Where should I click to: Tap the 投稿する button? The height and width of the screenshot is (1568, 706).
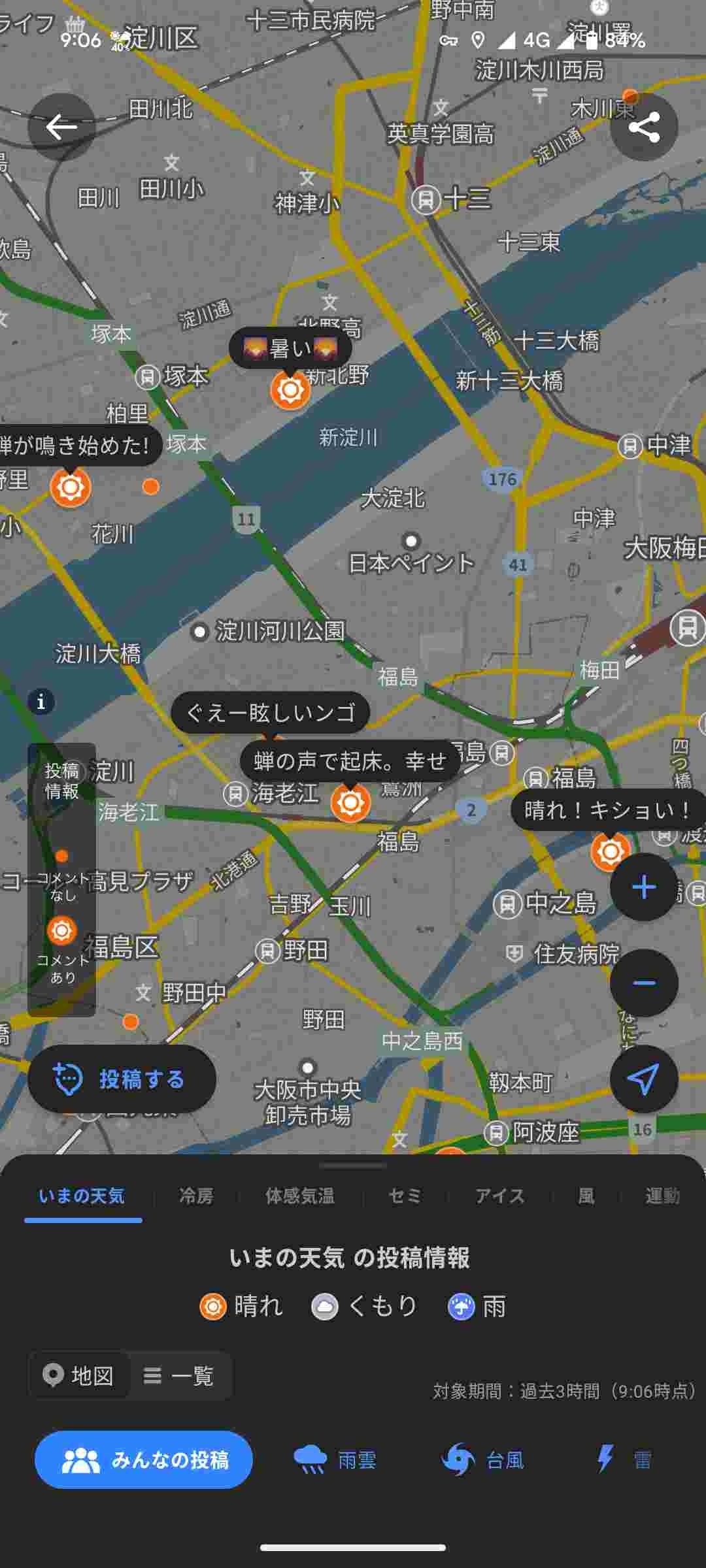pyautogui.click(x=122, y=1079)
